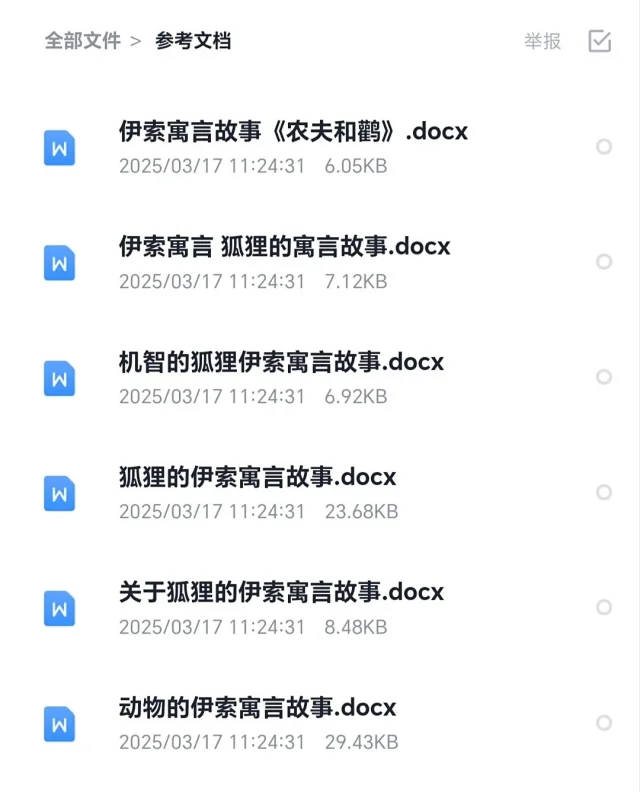
Task: Open 狐狸的伊索寓言故事.docx file
Action: pyautogui.click(x=257, y=477)
